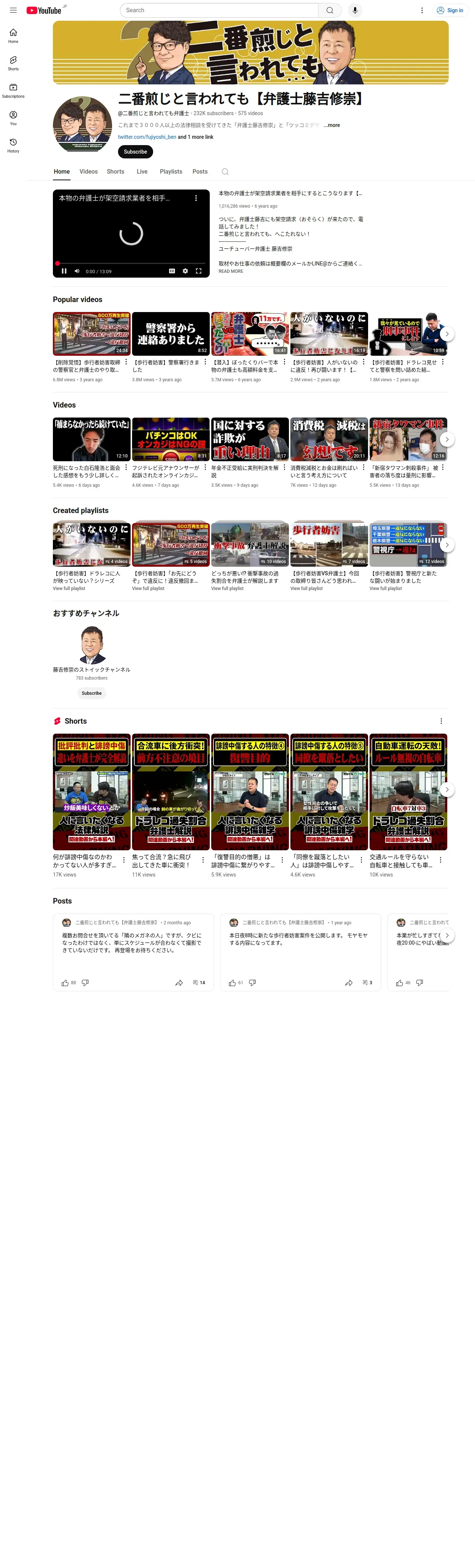Subscribe to 藤吉修崇のストイックチャンネル
Image resolution: width=475 pixels, height=1568 pixels.
[x=92, y=693]
